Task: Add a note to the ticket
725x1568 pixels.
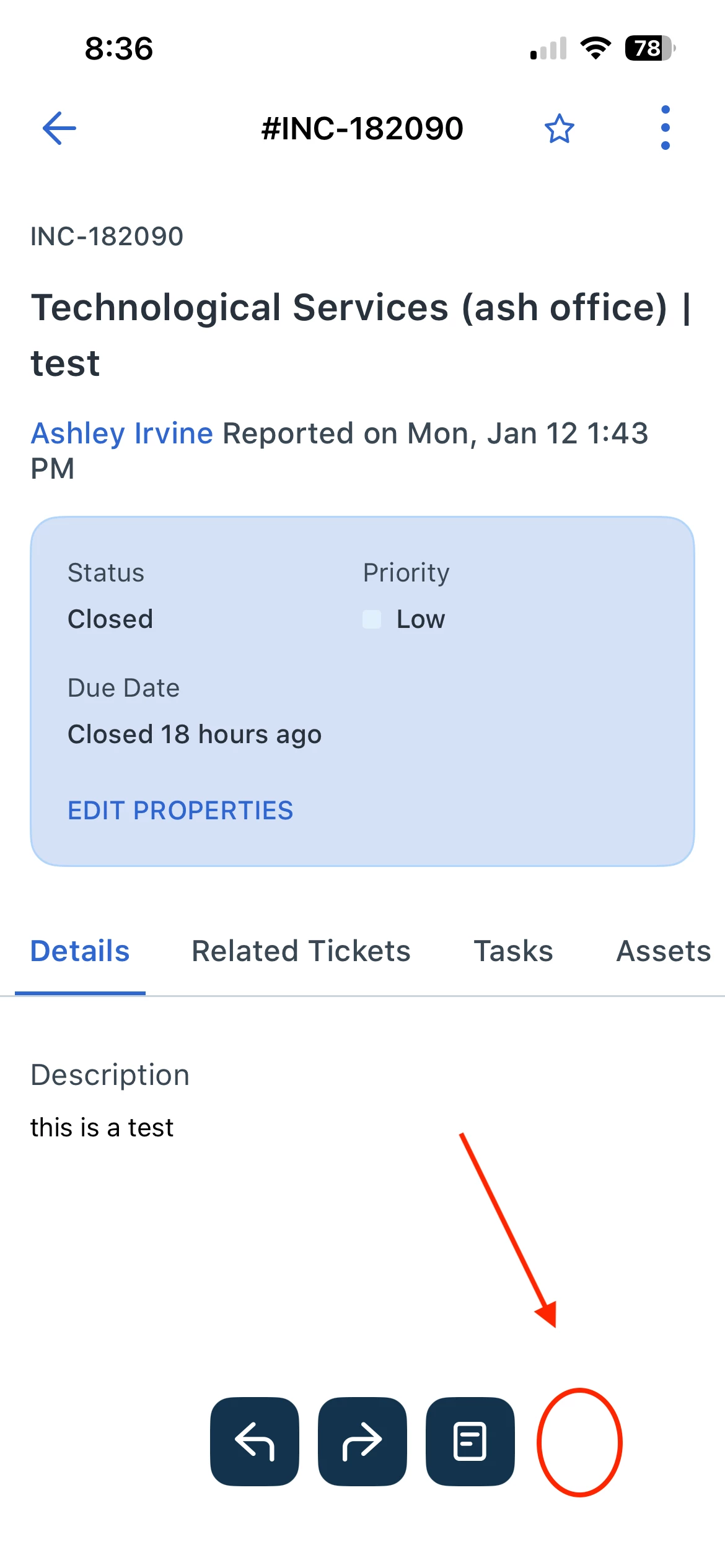Action: [470, 1442]
